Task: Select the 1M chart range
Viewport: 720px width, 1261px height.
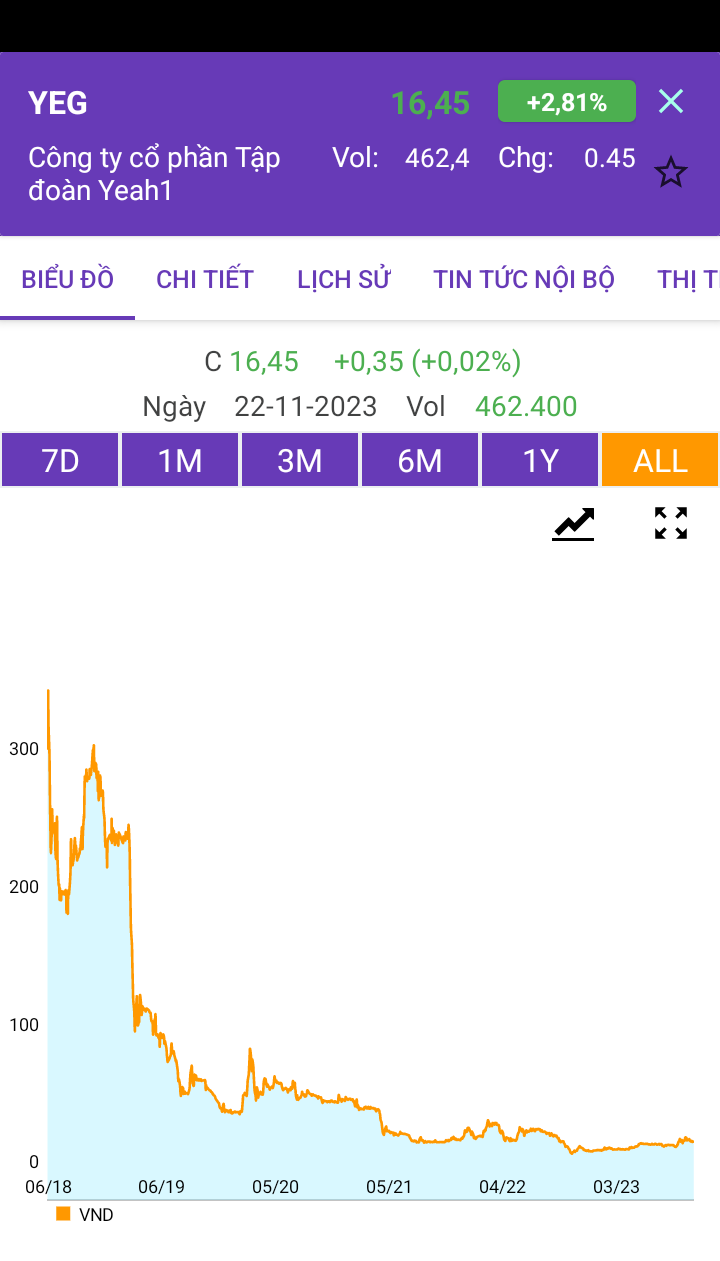Action: (180, 460)
